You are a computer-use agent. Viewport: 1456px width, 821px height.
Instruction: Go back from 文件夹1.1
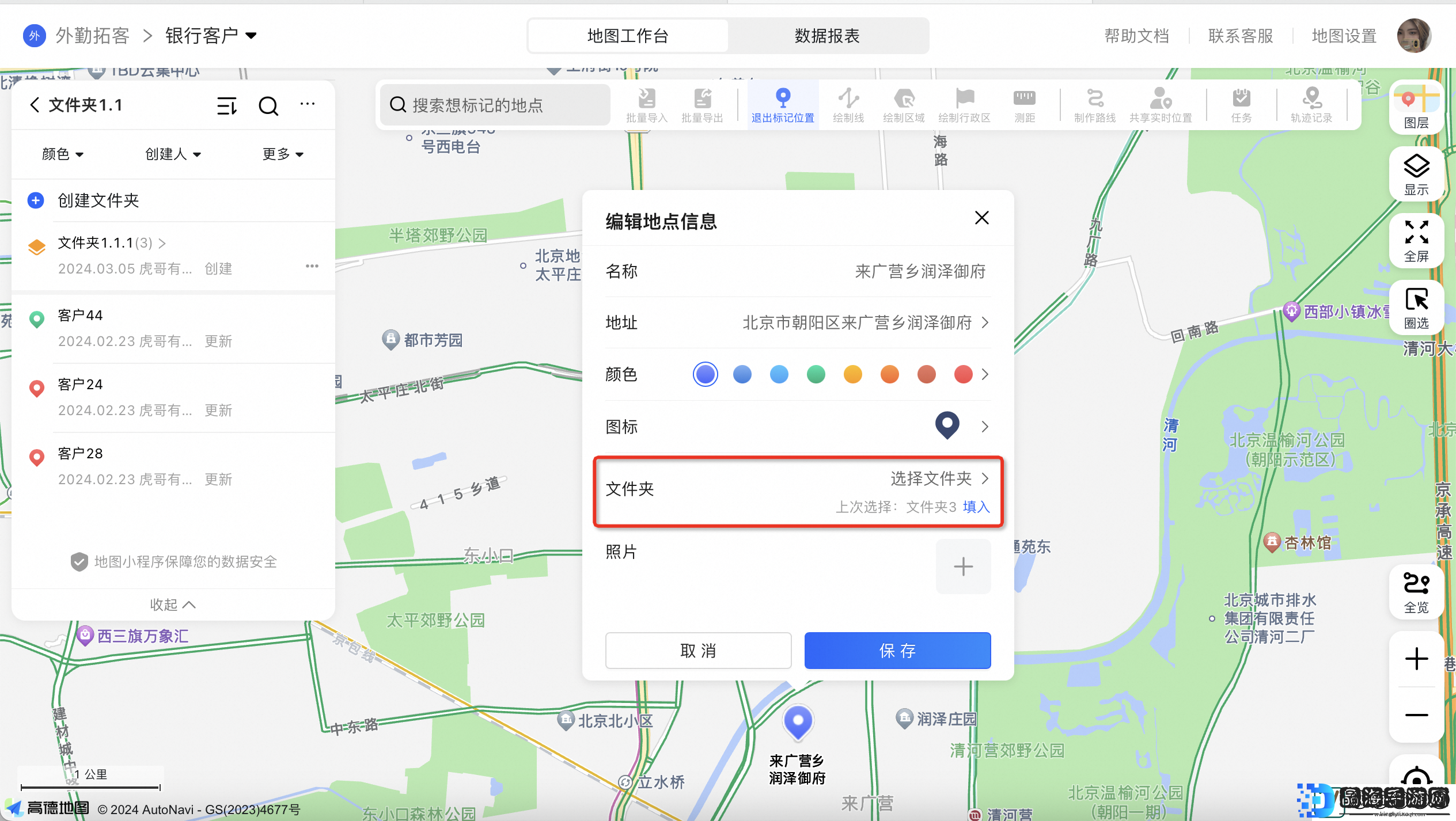[x=35, y=105]
